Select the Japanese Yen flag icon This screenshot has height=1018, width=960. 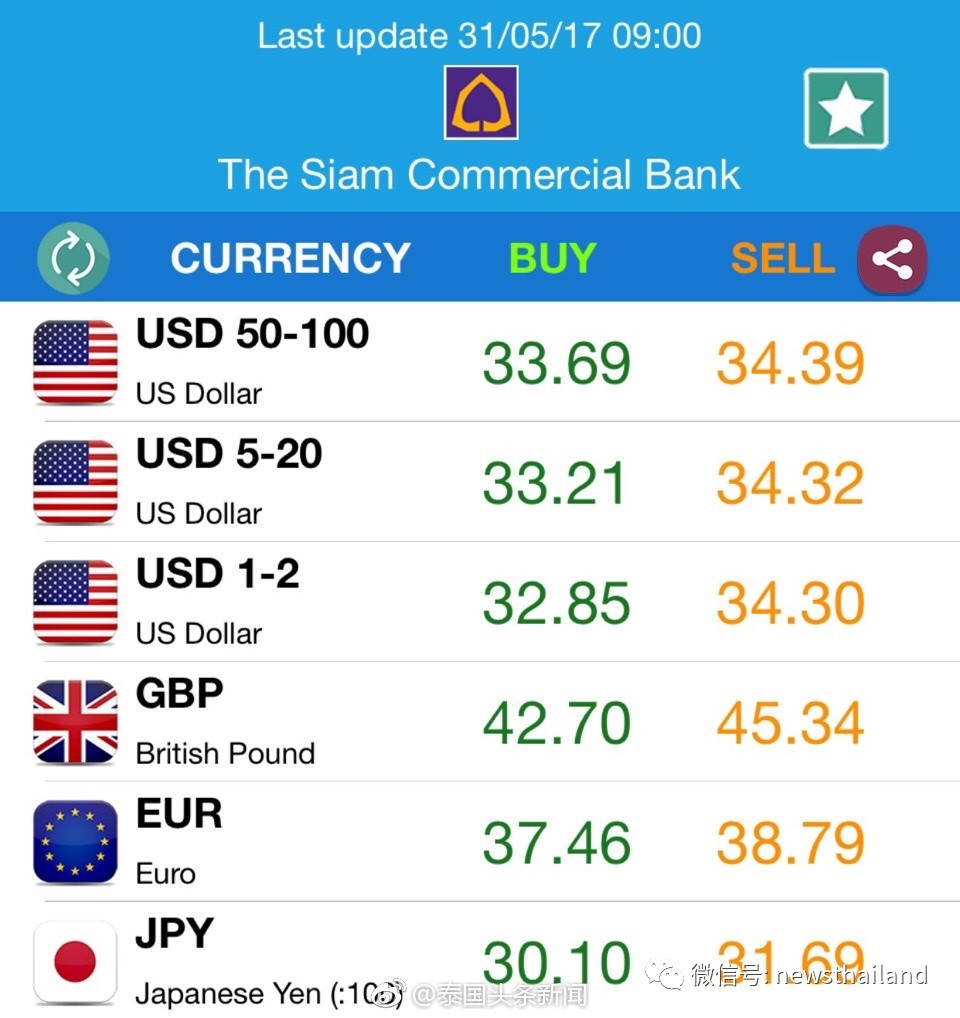74,961
